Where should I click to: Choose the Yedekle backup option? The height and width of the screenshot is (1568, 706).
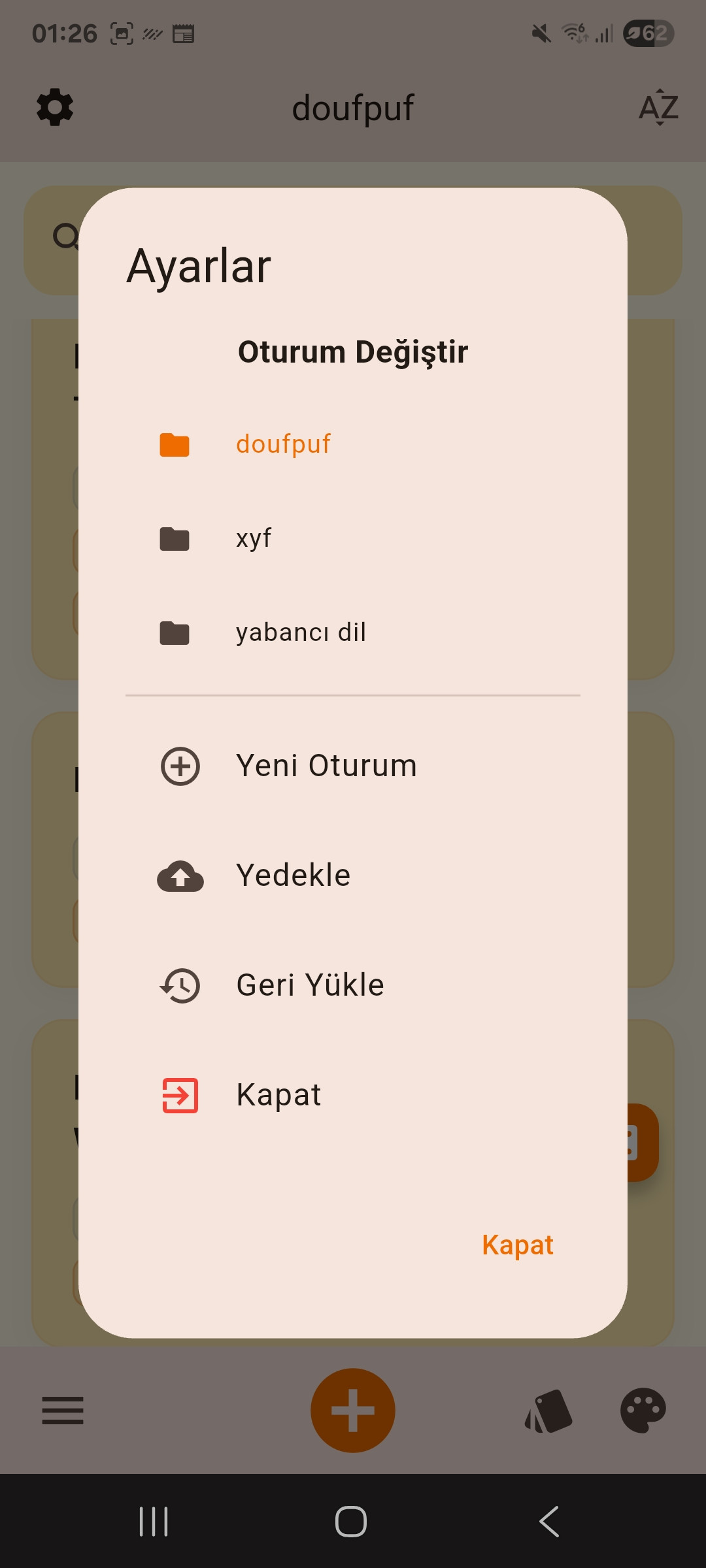[x=293, y=875]
